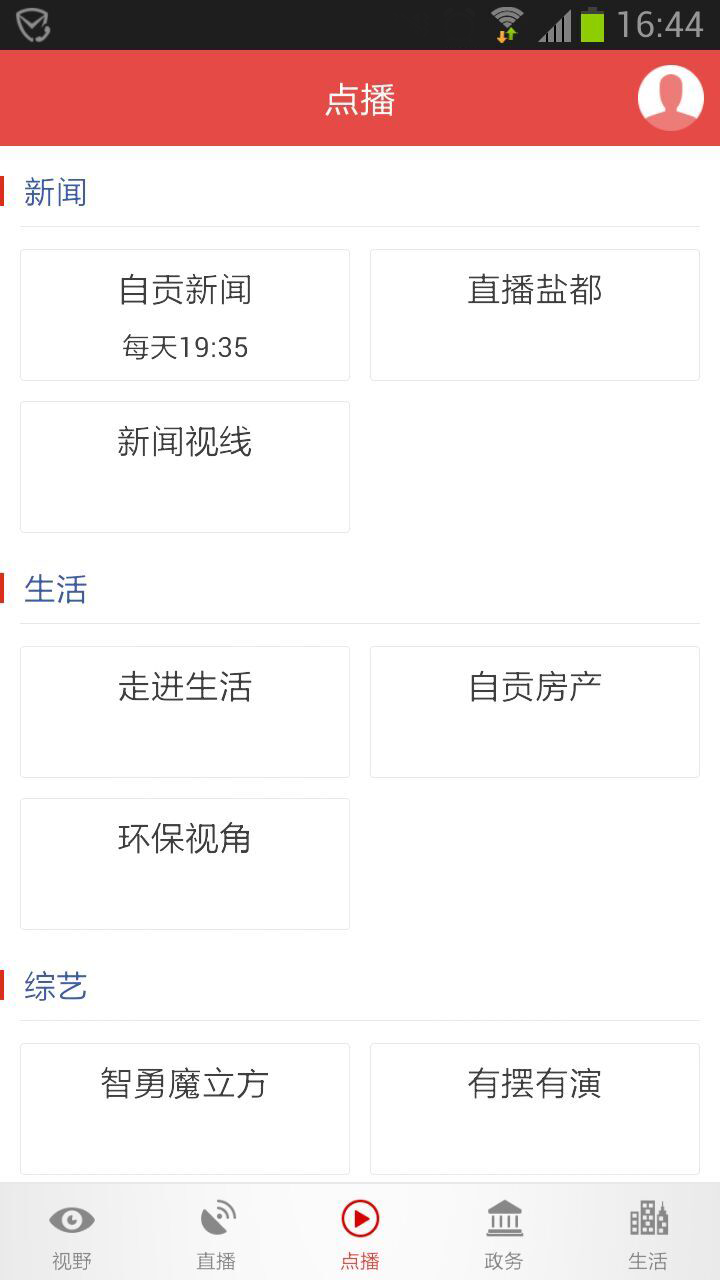Switch to the 视野 tab
This screenshot has width=720, height=1280.
tap(72, 1234)
